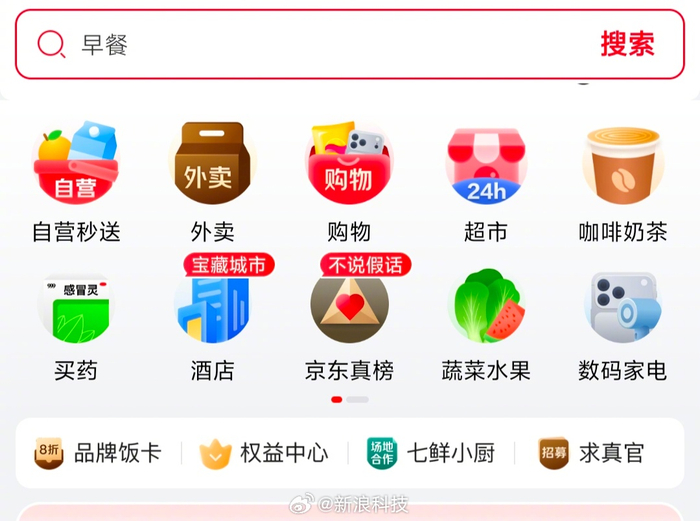Open 七鲜小厨 link

[431, 453]
